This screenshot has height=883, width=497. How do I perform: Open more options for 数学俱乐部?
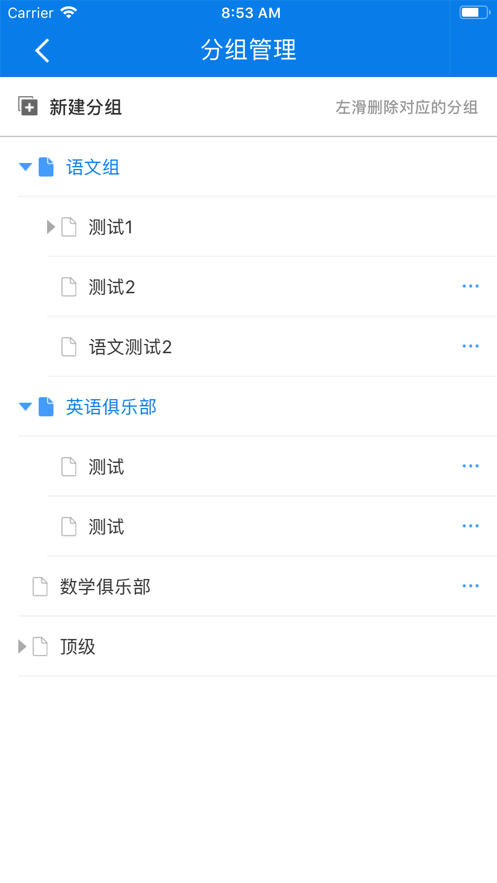point(471,586)
